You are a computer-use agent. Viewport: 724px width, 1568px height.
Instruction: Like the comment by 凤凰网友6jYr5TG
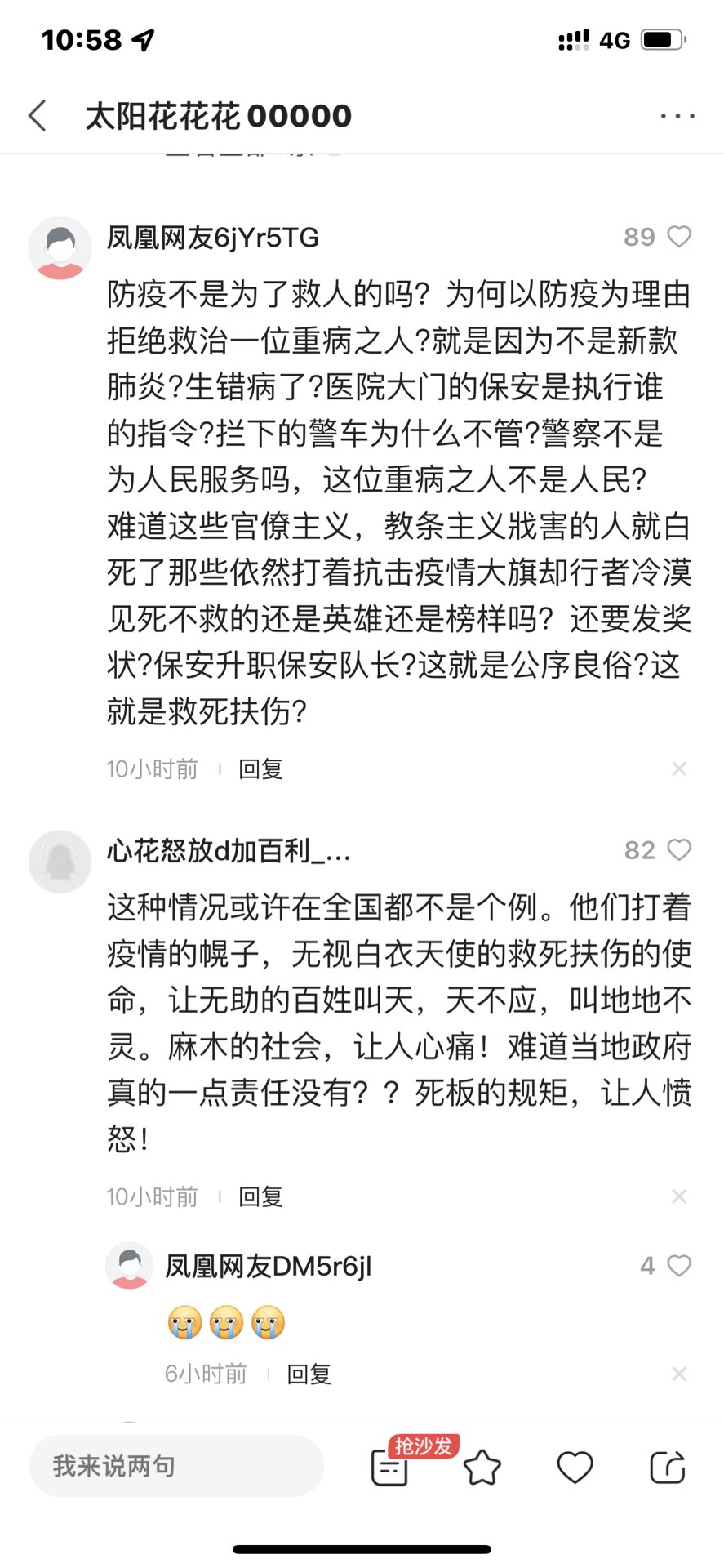point(679,237)
